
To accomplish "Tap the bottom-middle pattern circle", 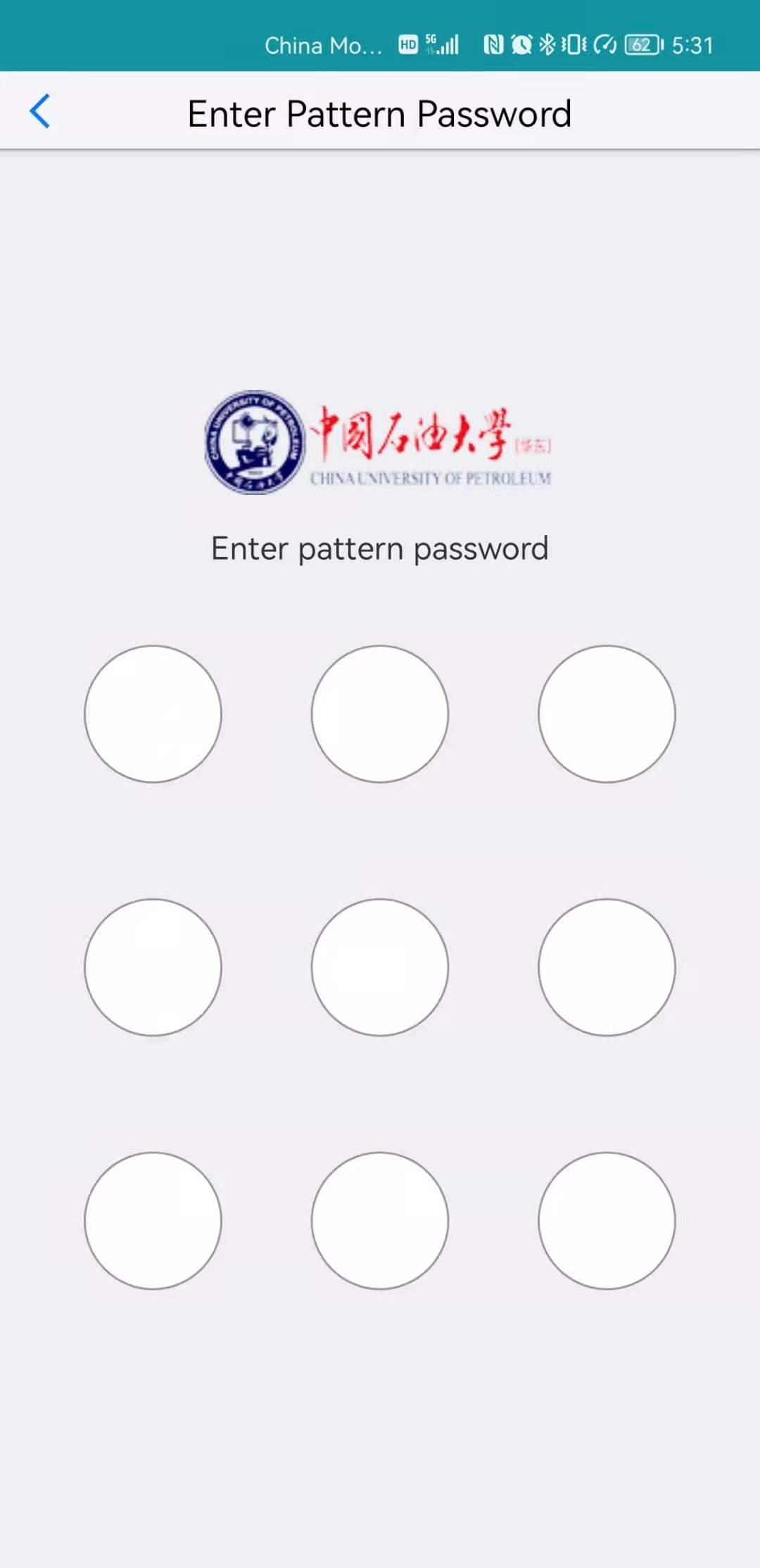I will [380, 1221].
